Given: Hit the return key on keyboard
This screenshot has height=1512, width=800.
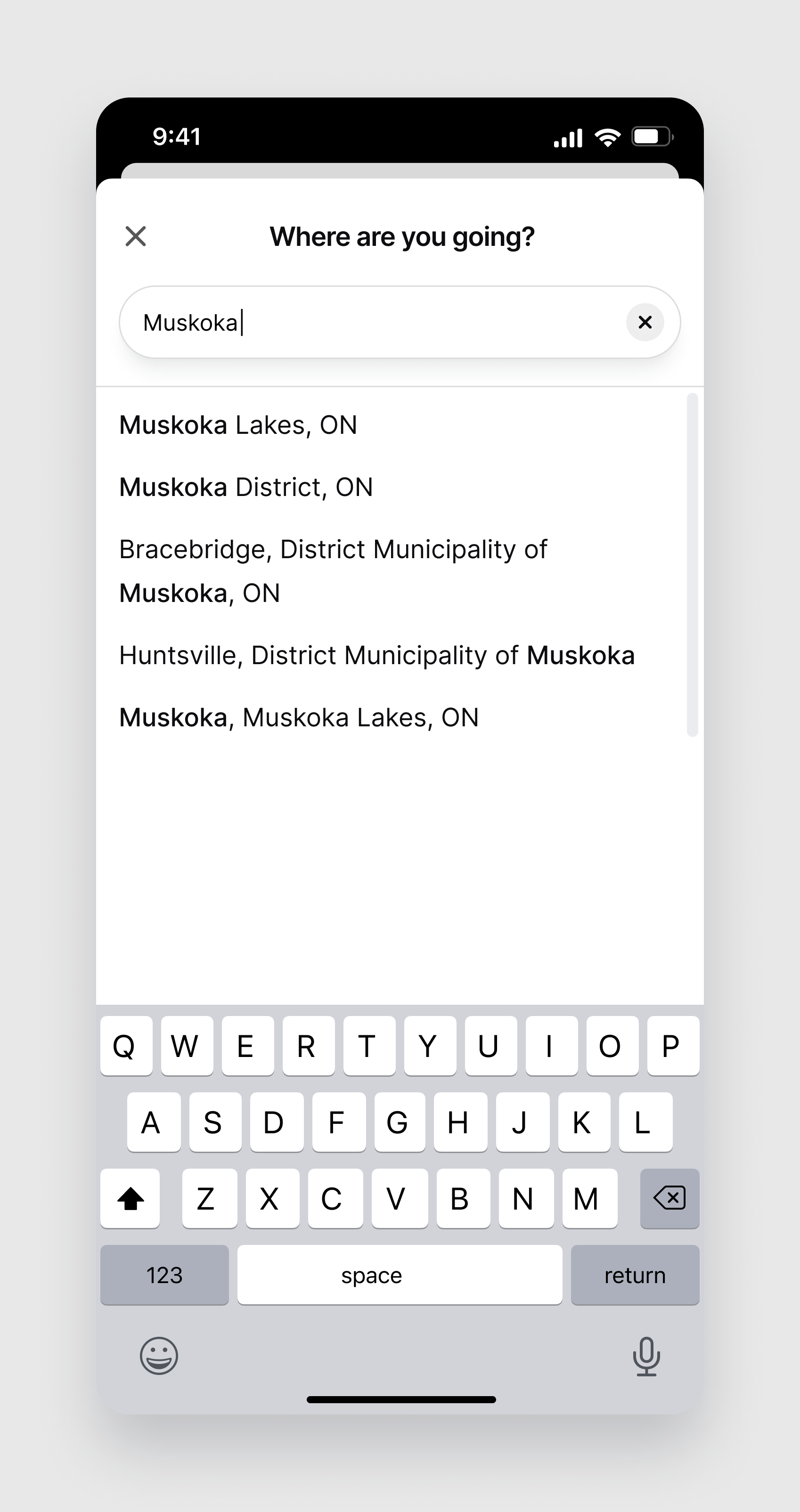Looking at the screenshot, I should tap(635, 1275).
